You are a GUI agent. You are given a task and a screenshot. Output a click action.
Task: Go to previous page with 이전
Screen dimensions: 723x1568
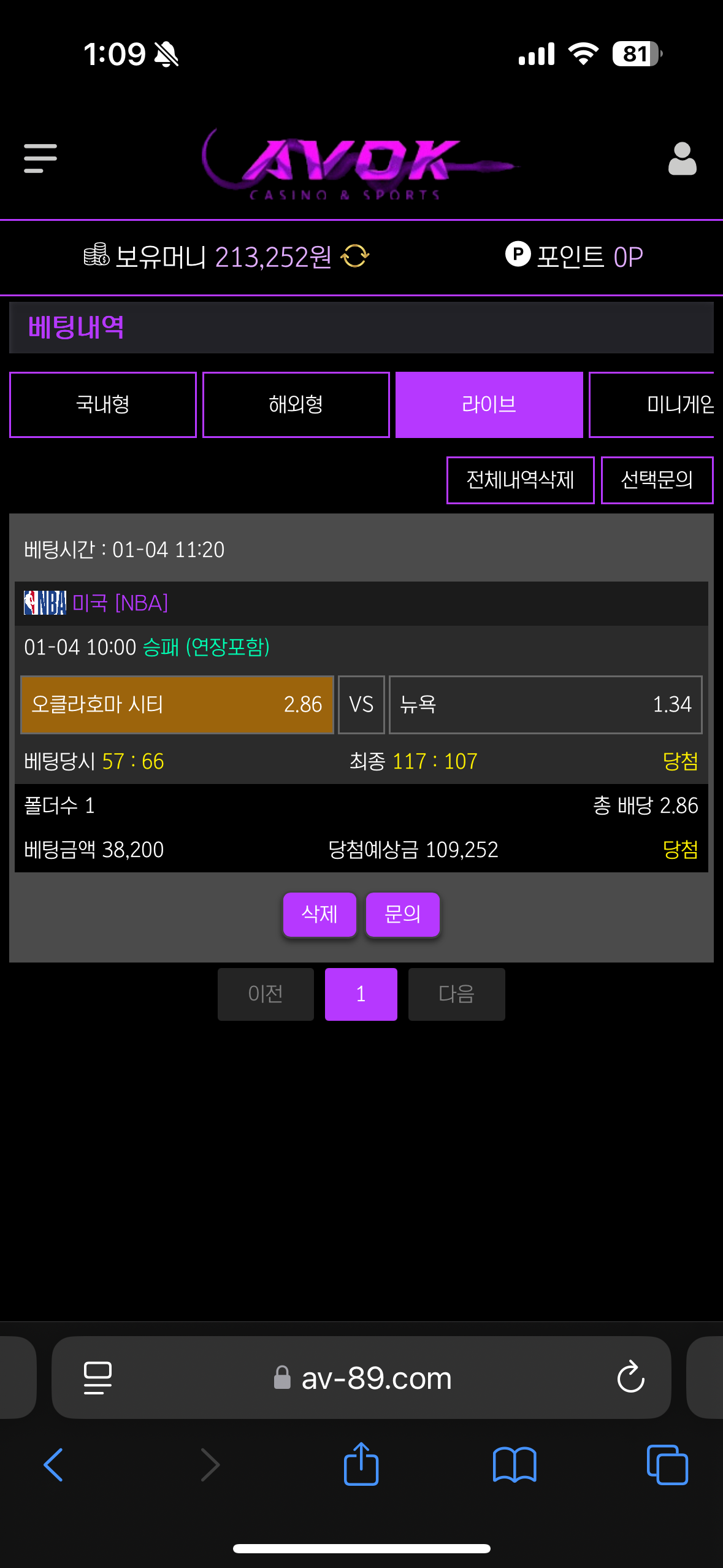click(266, 994)
